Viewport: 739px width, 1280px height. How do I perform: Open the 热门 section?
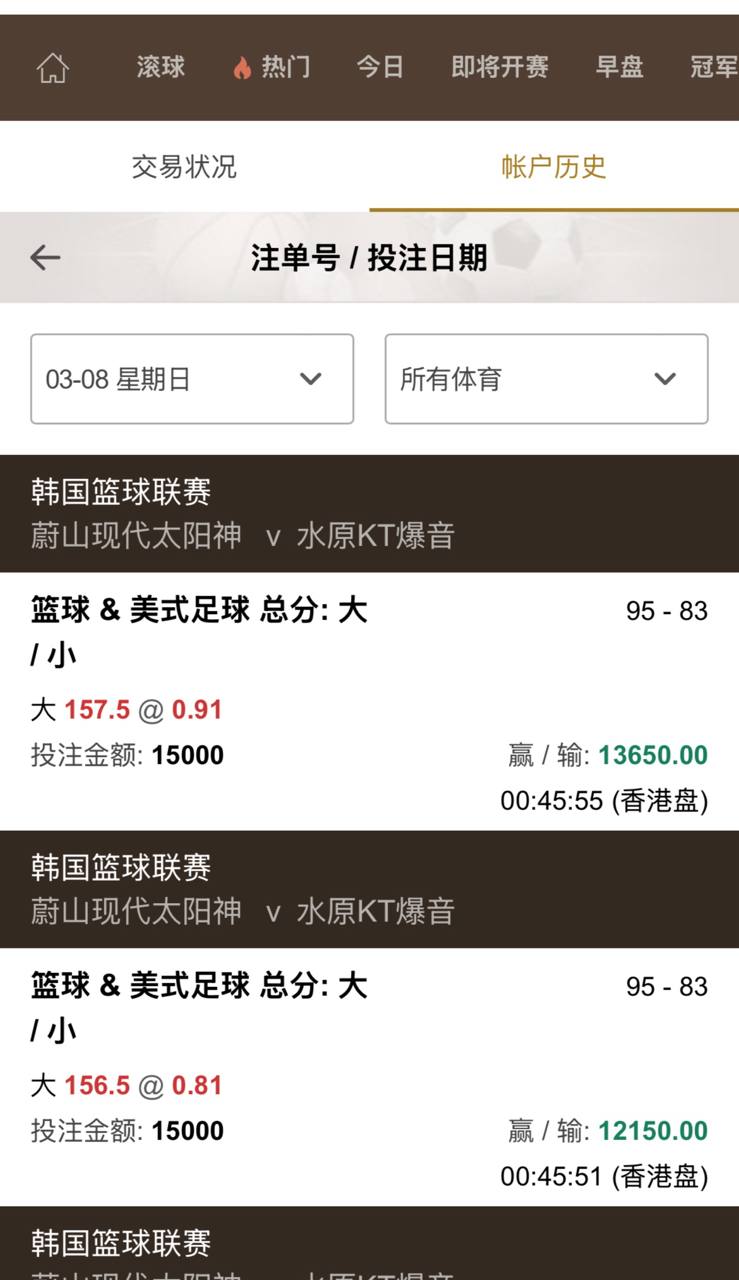272,67
